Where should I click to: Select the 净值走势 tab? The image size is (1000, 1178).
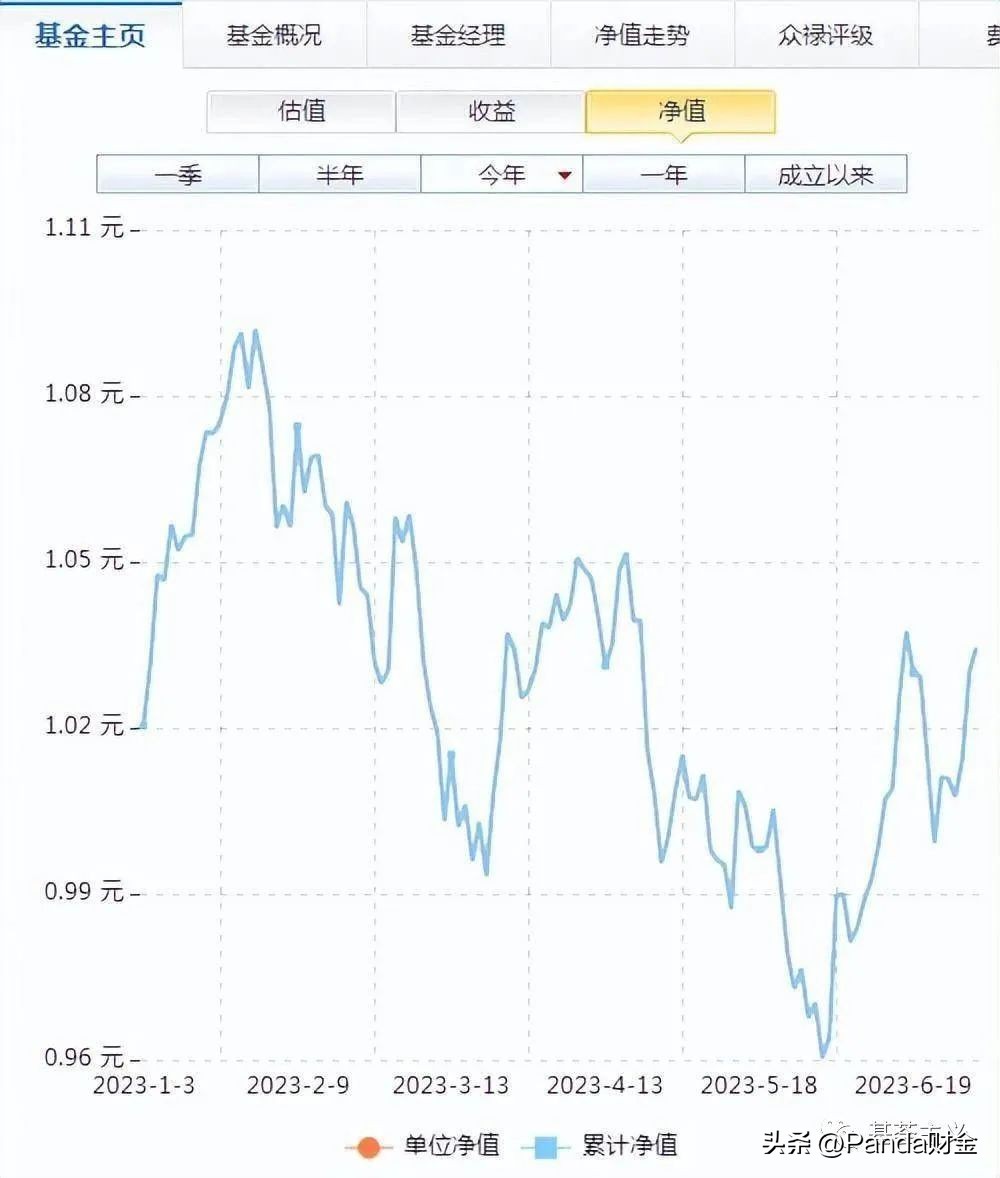pos(641,35)
